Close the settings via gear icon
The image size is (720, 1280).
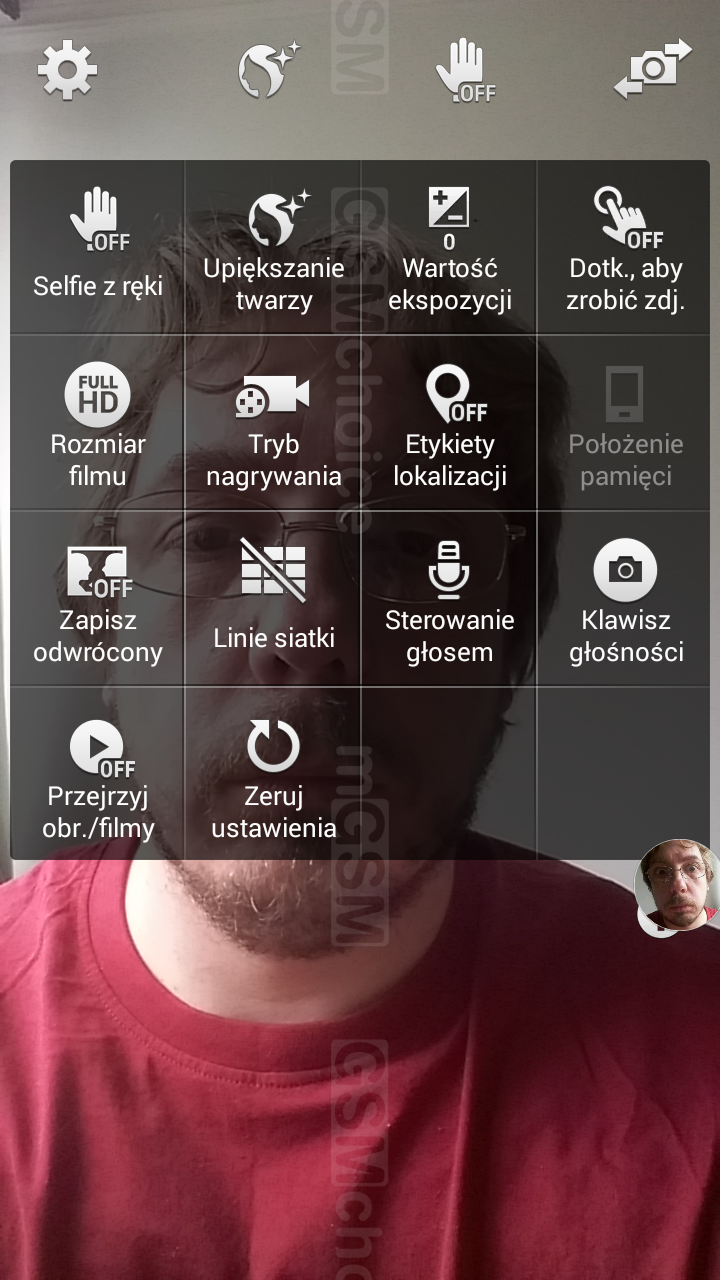pyautogui.click(x=67, y=69)
